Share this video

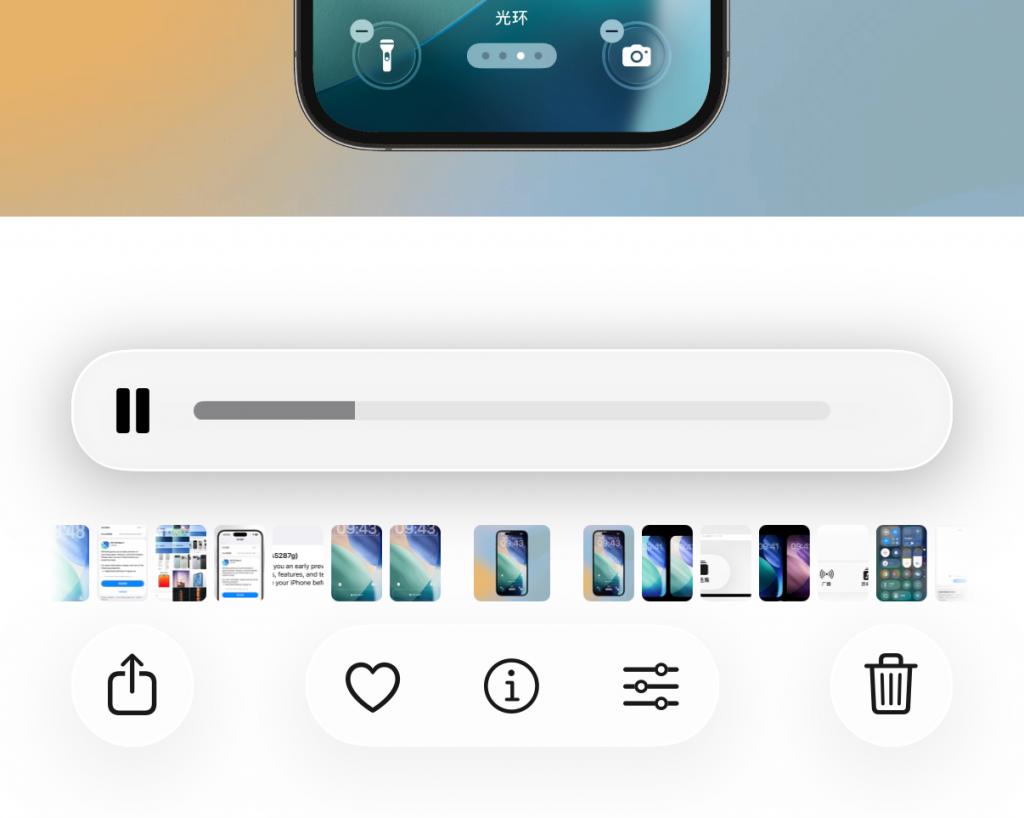(132, 685)
